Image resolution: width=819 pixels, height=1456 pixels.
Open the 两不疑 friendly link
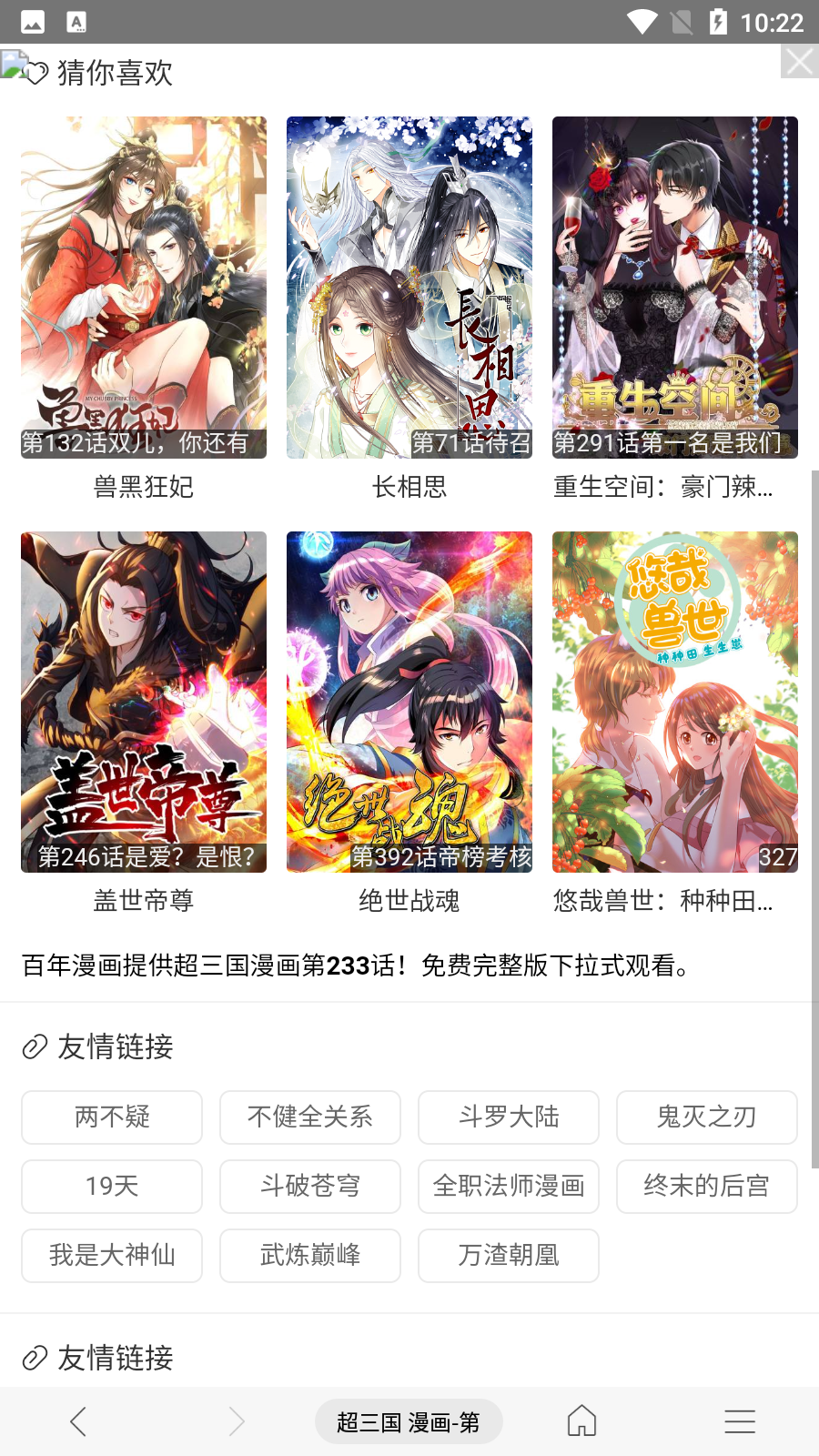pos(111,1117)
